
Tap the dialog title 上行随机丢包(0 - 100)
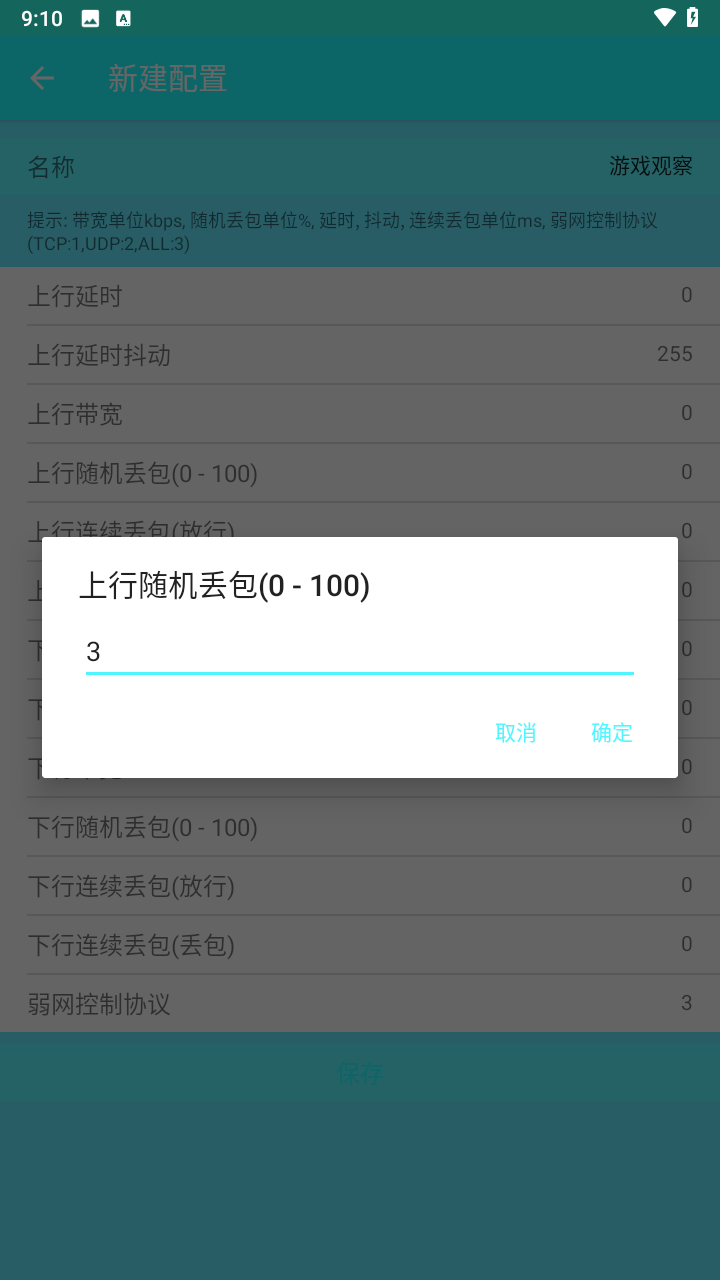(x=225, y=586)
